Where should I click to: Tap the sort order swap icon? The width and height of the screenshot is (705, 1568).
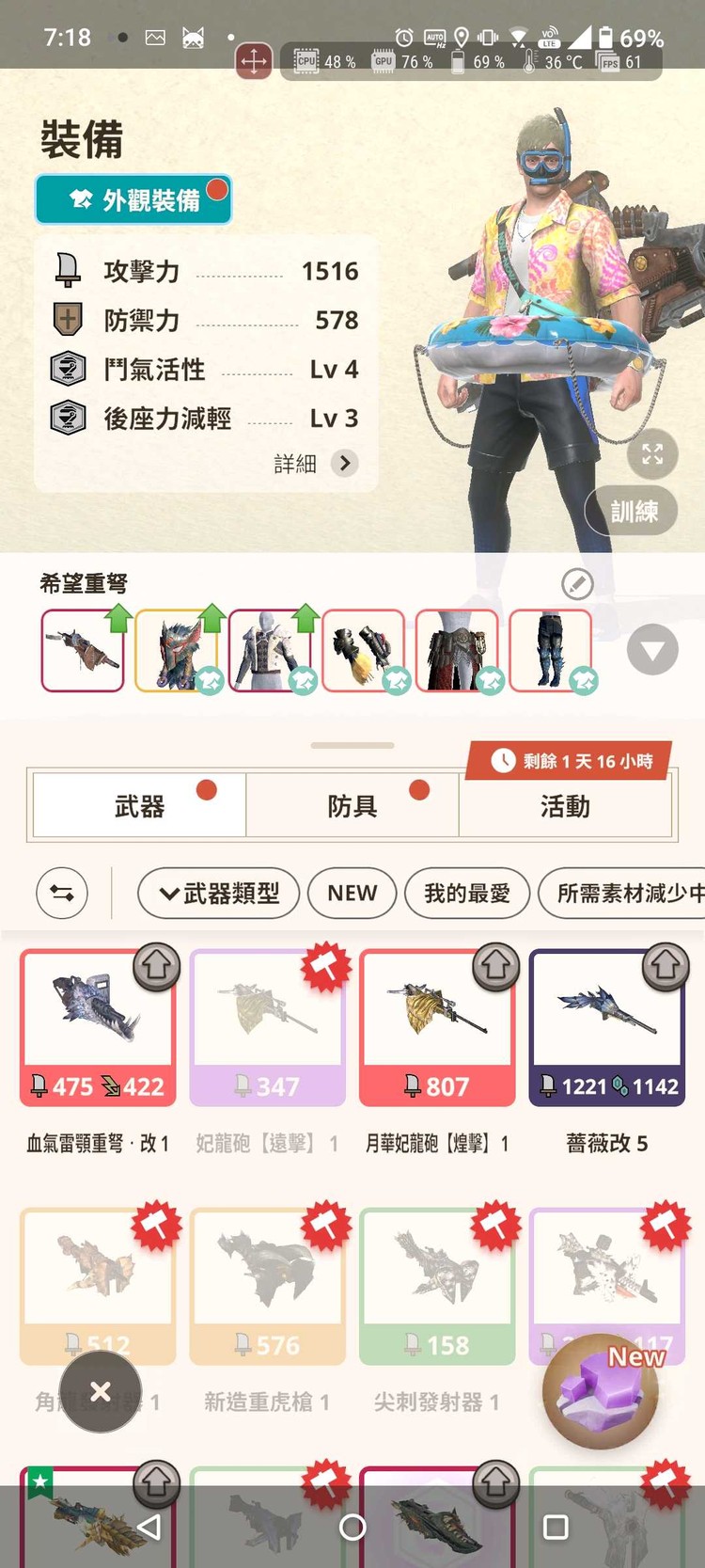(x=62, y=893)
